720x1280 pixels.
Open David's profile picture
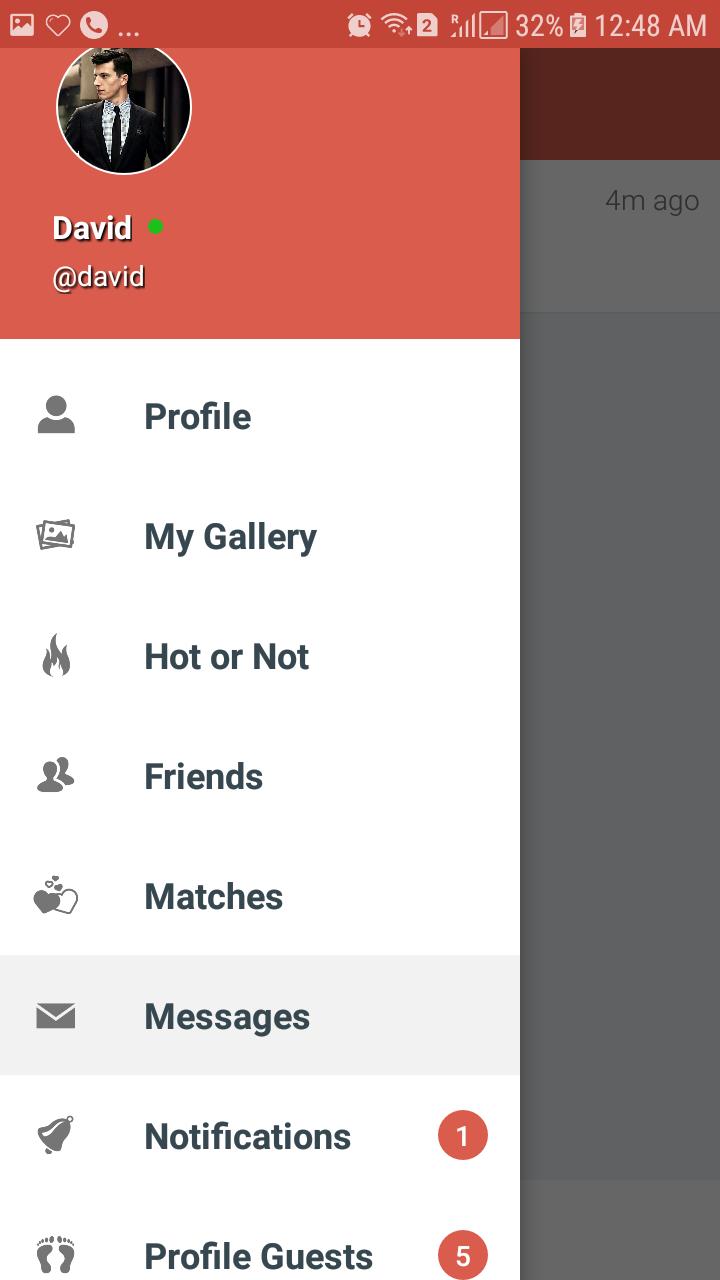point(123,108)
